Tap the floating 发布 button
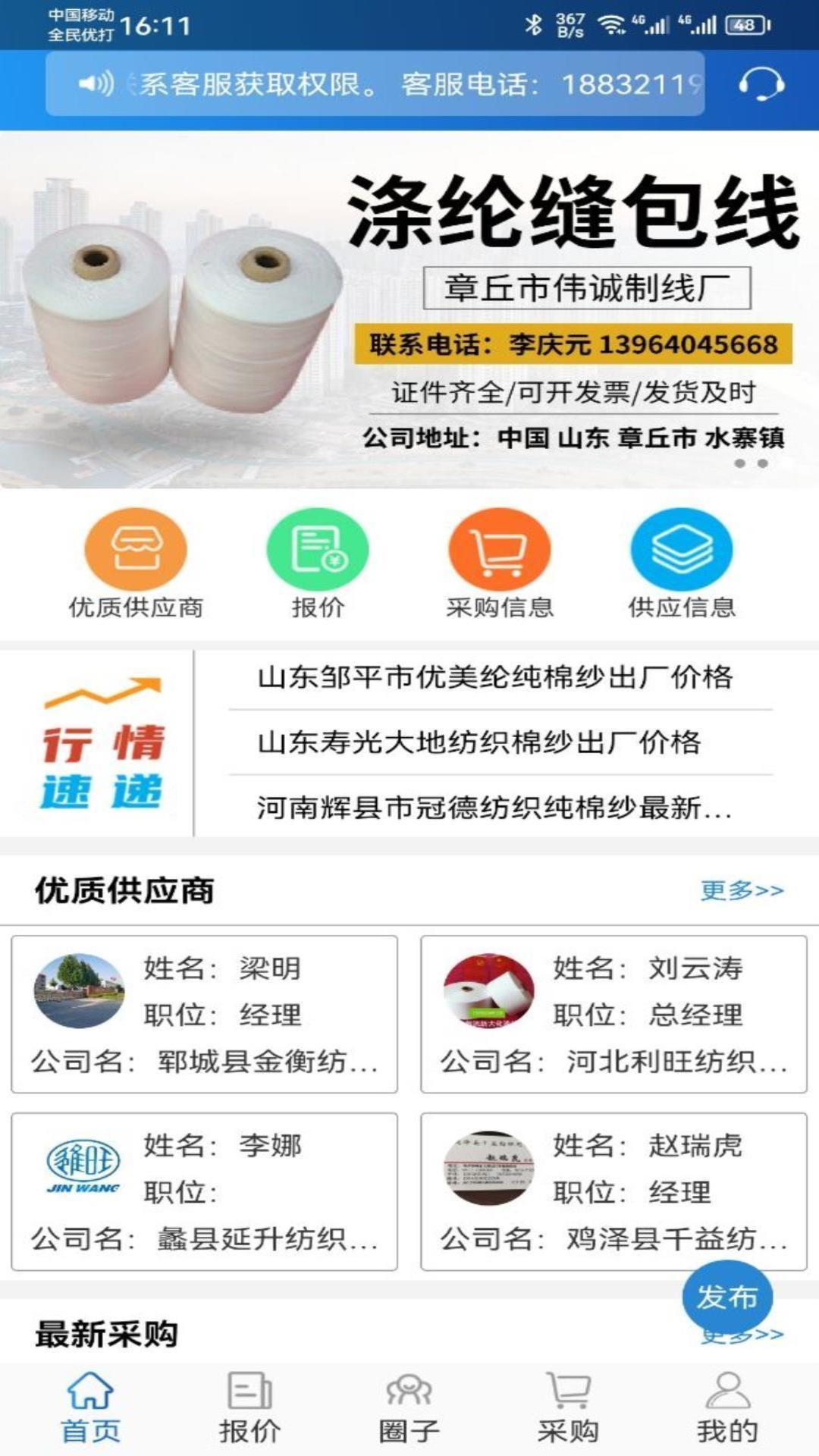Screen dimensions: 819x1456 point(727,1298)
